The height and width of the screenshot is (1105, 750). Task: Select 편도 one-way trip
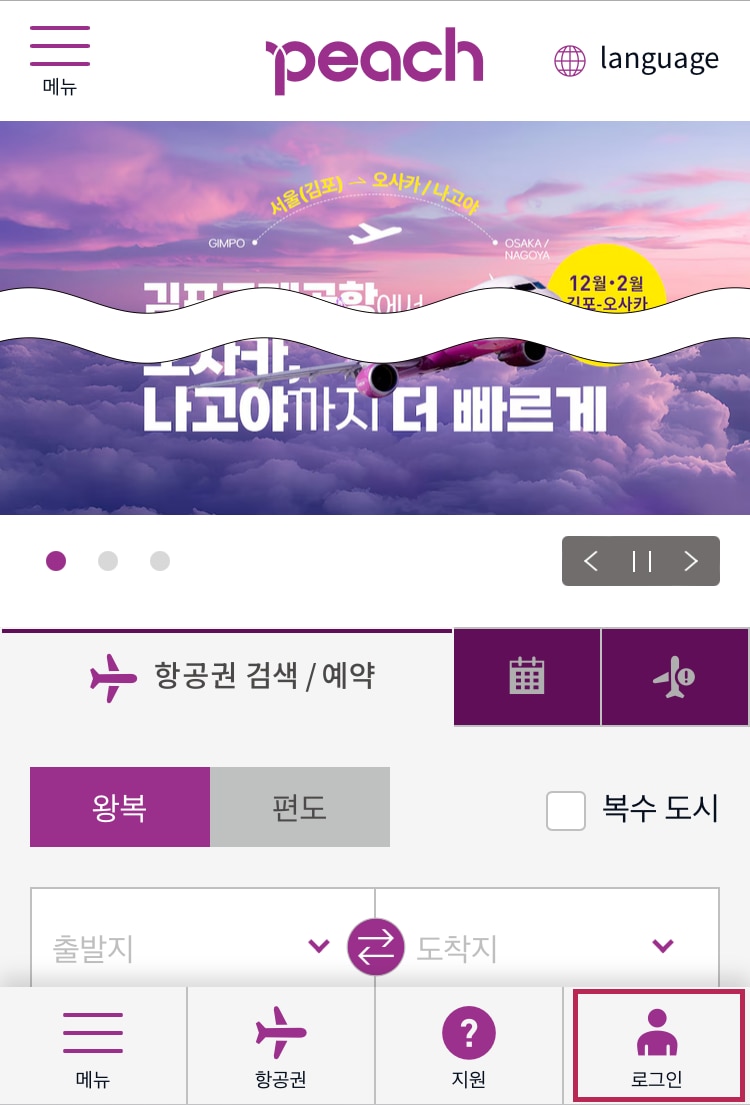click(300, 807)
